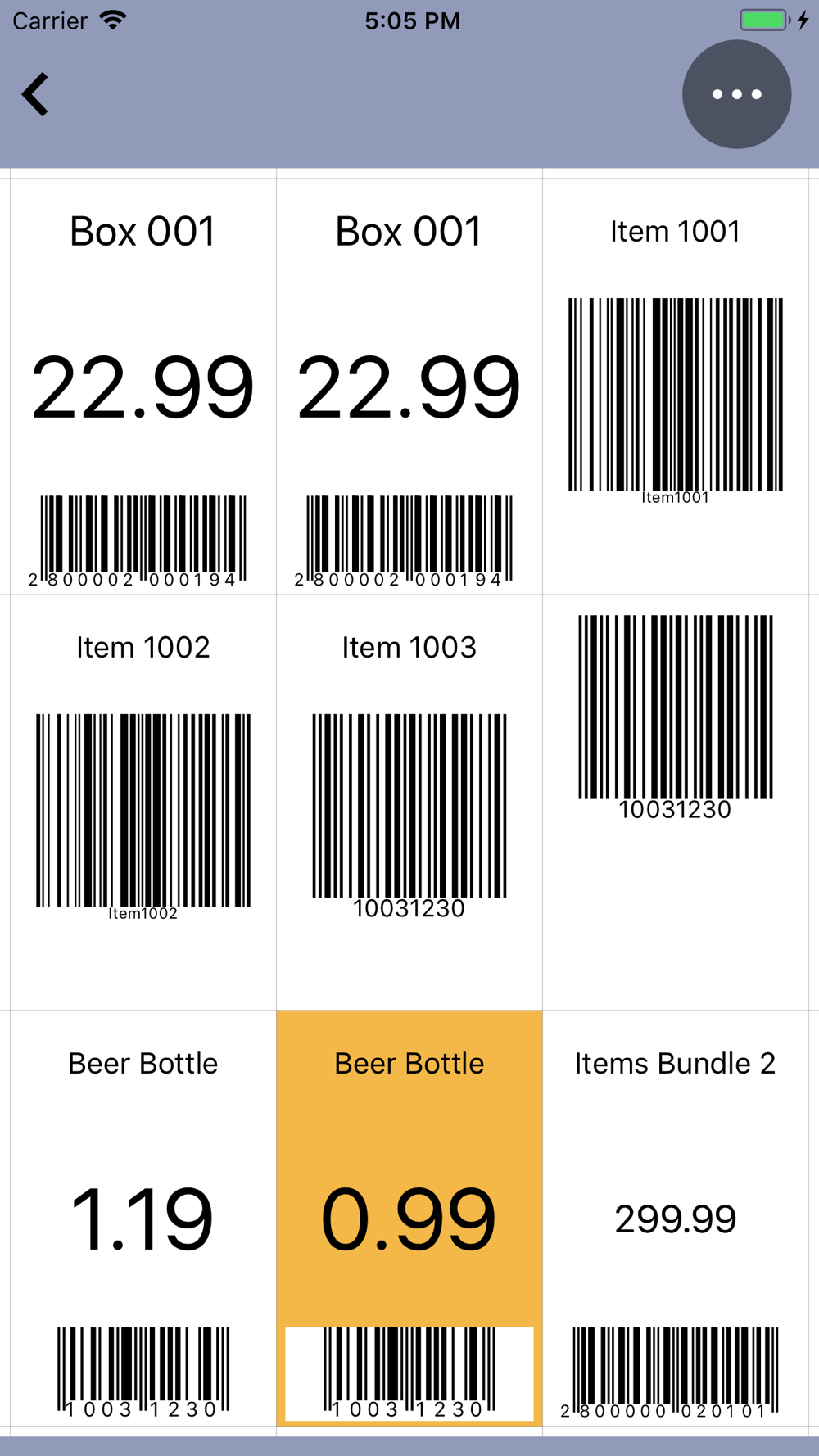This screenshot has width=819, height=1456.
Task: Open the Item 1002 label
Action: point(143,803)
